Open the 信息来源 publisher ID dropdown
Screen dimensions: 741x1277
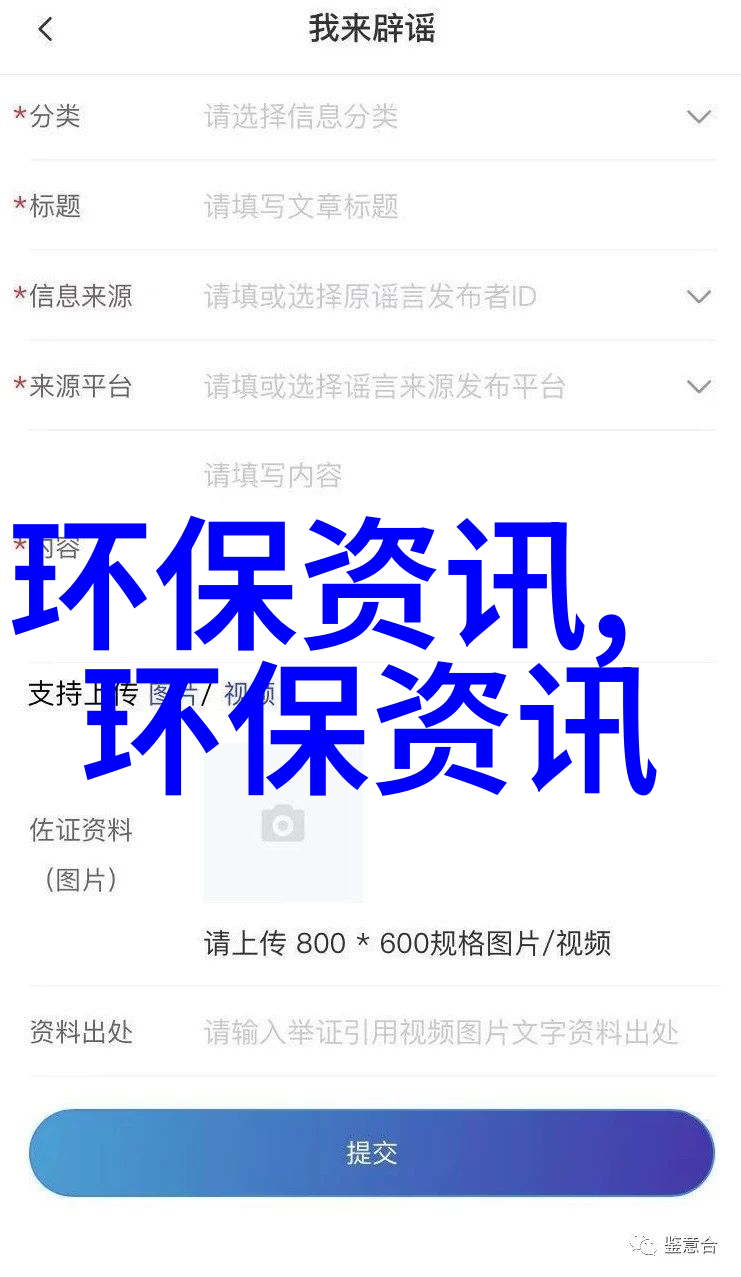(698, 297)
